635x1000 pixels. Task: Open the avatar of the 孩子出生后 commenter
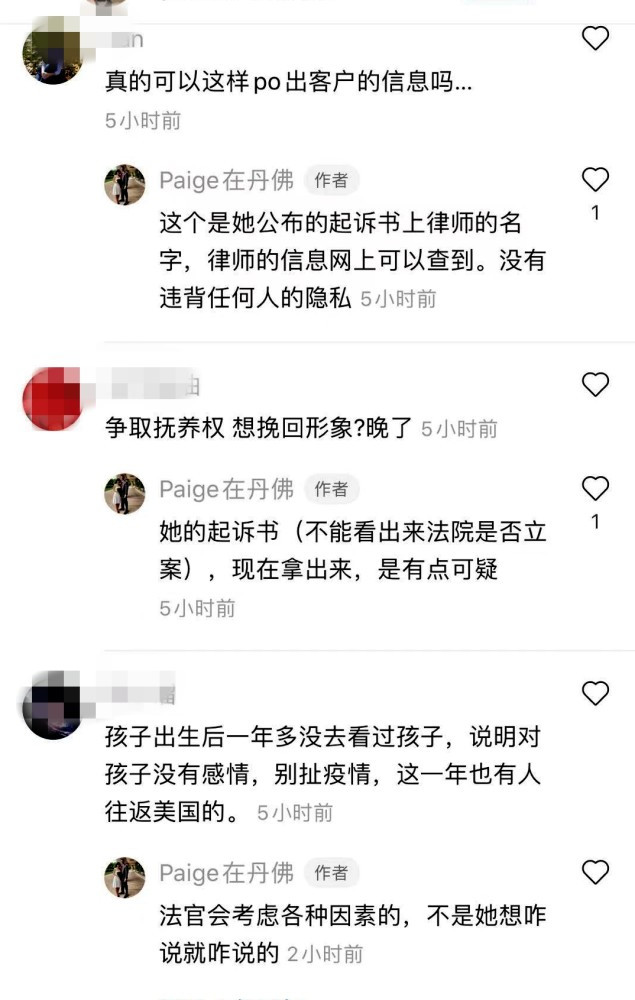click(x=51, y=708)
